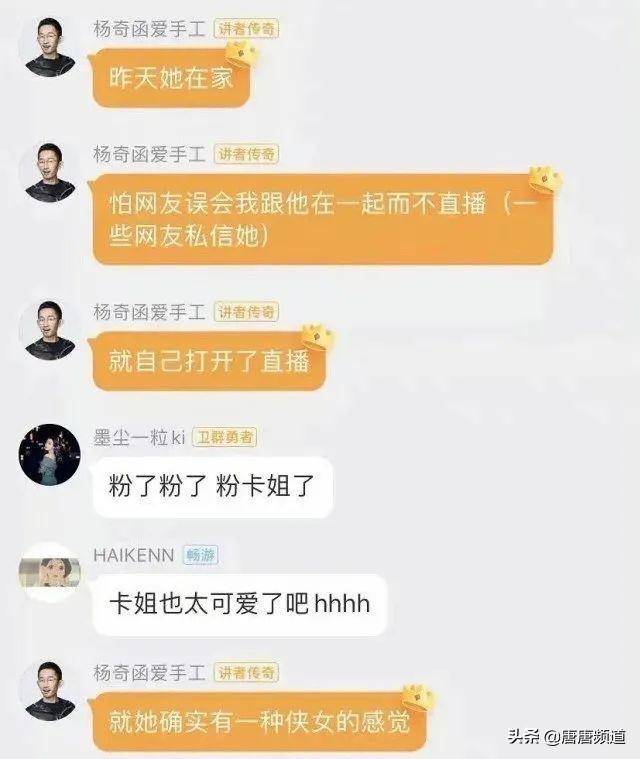View HAIKENN's avatar profile

(49, 572)
